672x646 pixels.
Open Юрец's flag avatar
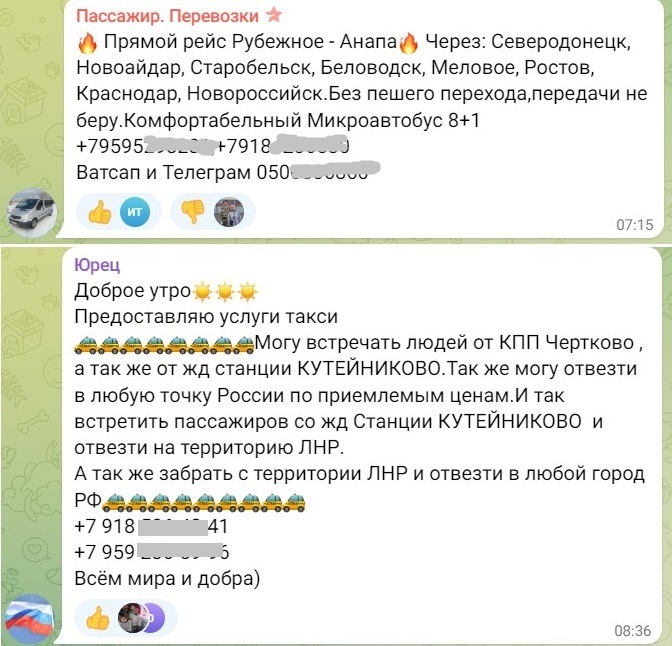pyautogui.click(x=32, y=619)
